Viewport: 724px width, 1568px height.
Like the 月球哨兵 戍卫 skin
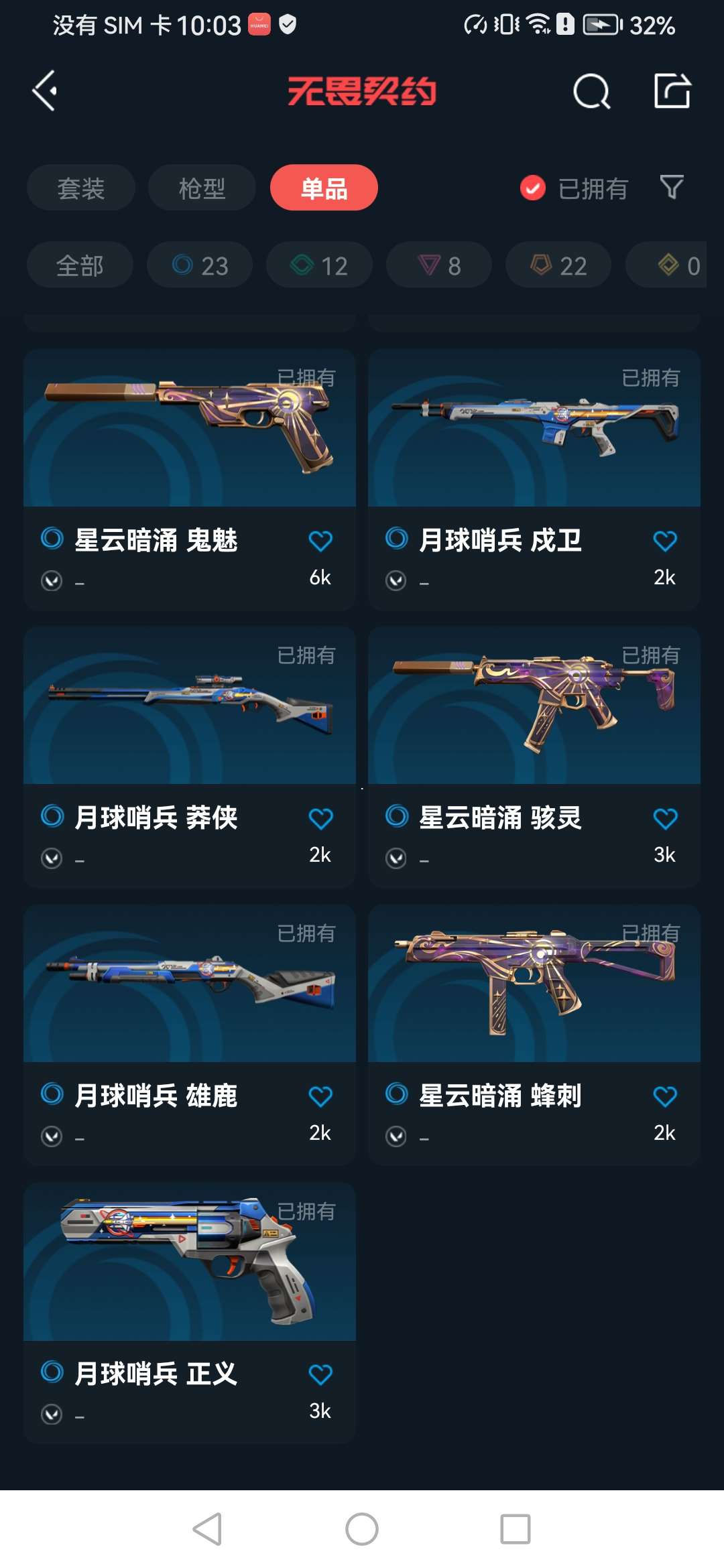click(x=665, y=541)
